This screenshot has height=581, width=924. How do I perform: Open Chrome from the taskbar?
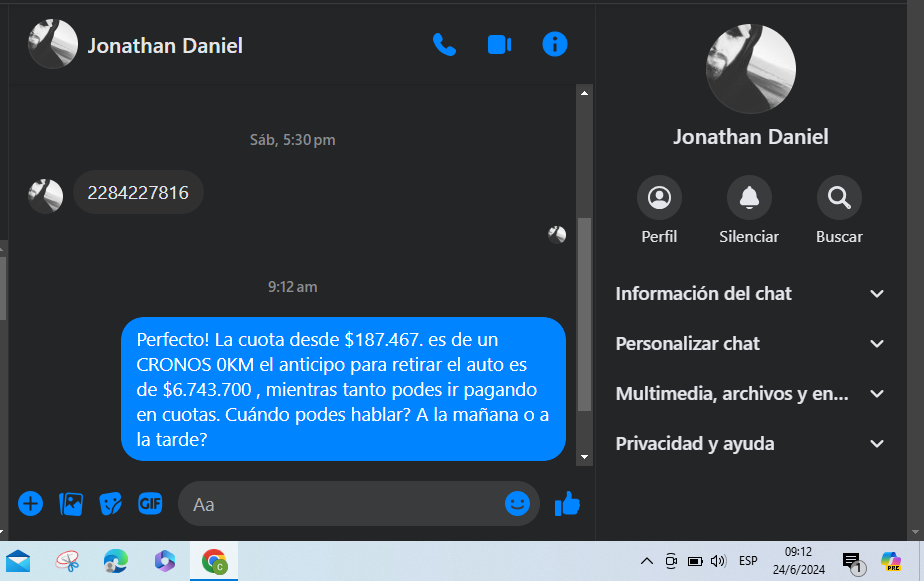[x=214, y=561]
